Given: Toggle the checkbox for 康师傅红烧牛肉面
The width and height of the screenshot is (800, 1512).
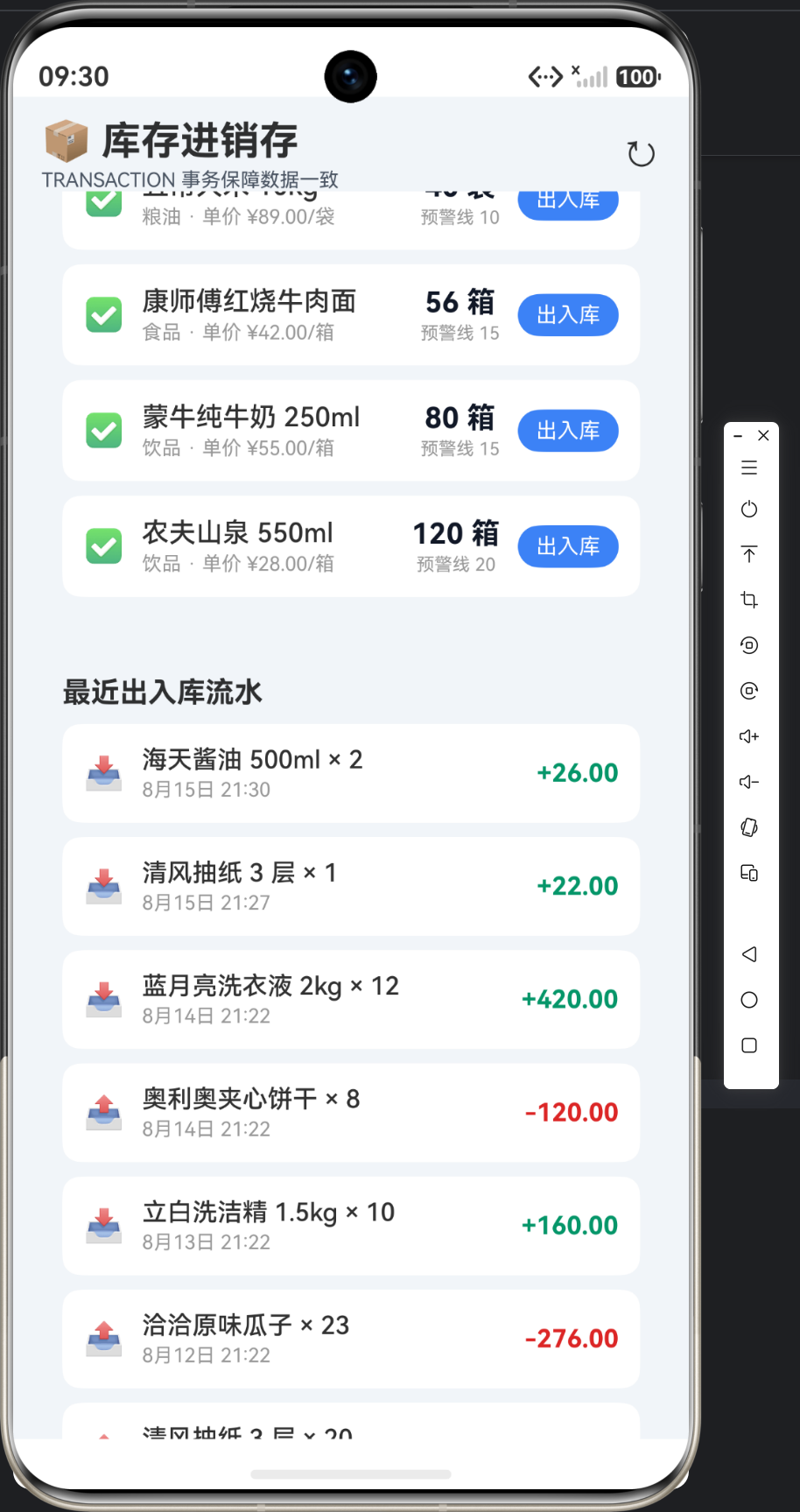Looking at the screenshot, I should pyautogui.click(x=104, y=315).
